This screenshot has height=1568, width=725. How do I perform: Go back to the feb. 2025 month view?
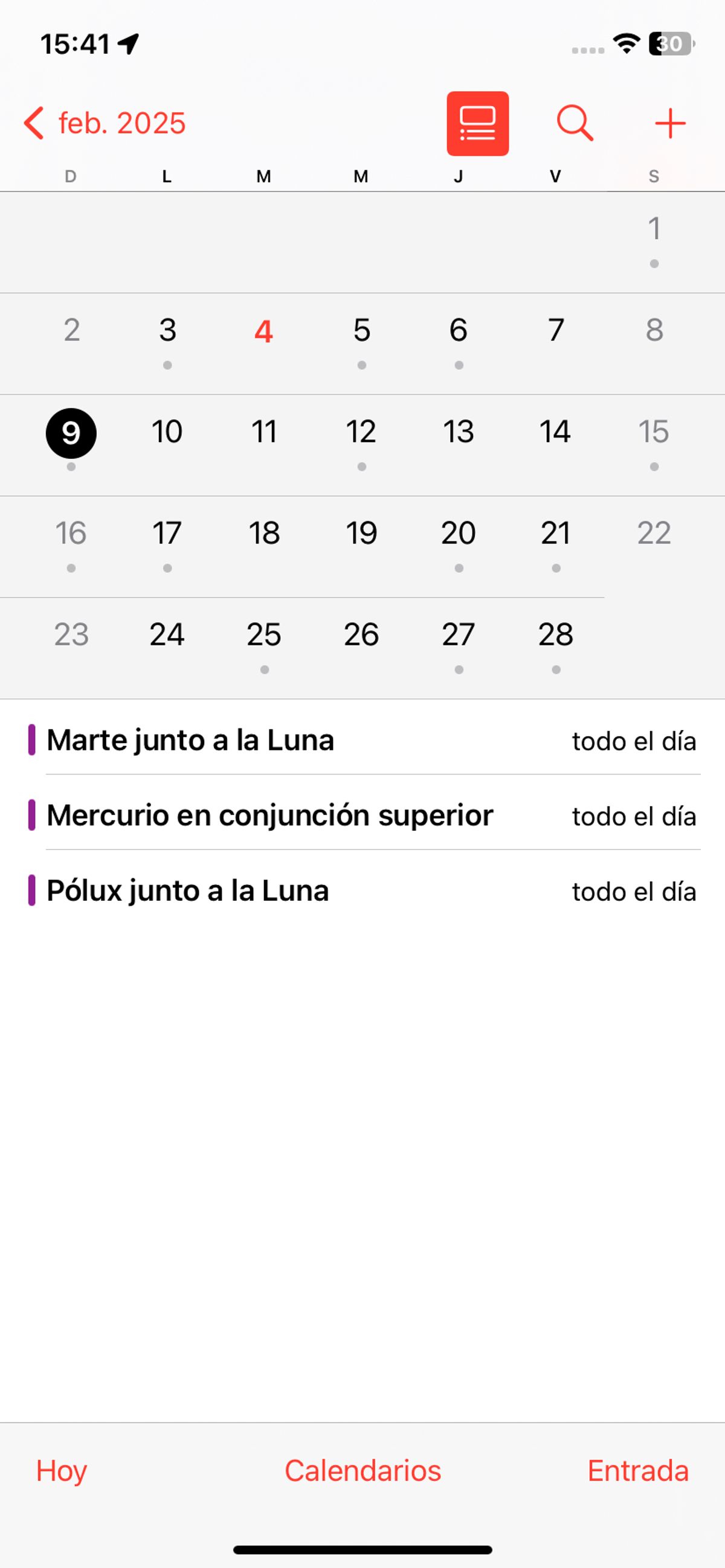105,124
